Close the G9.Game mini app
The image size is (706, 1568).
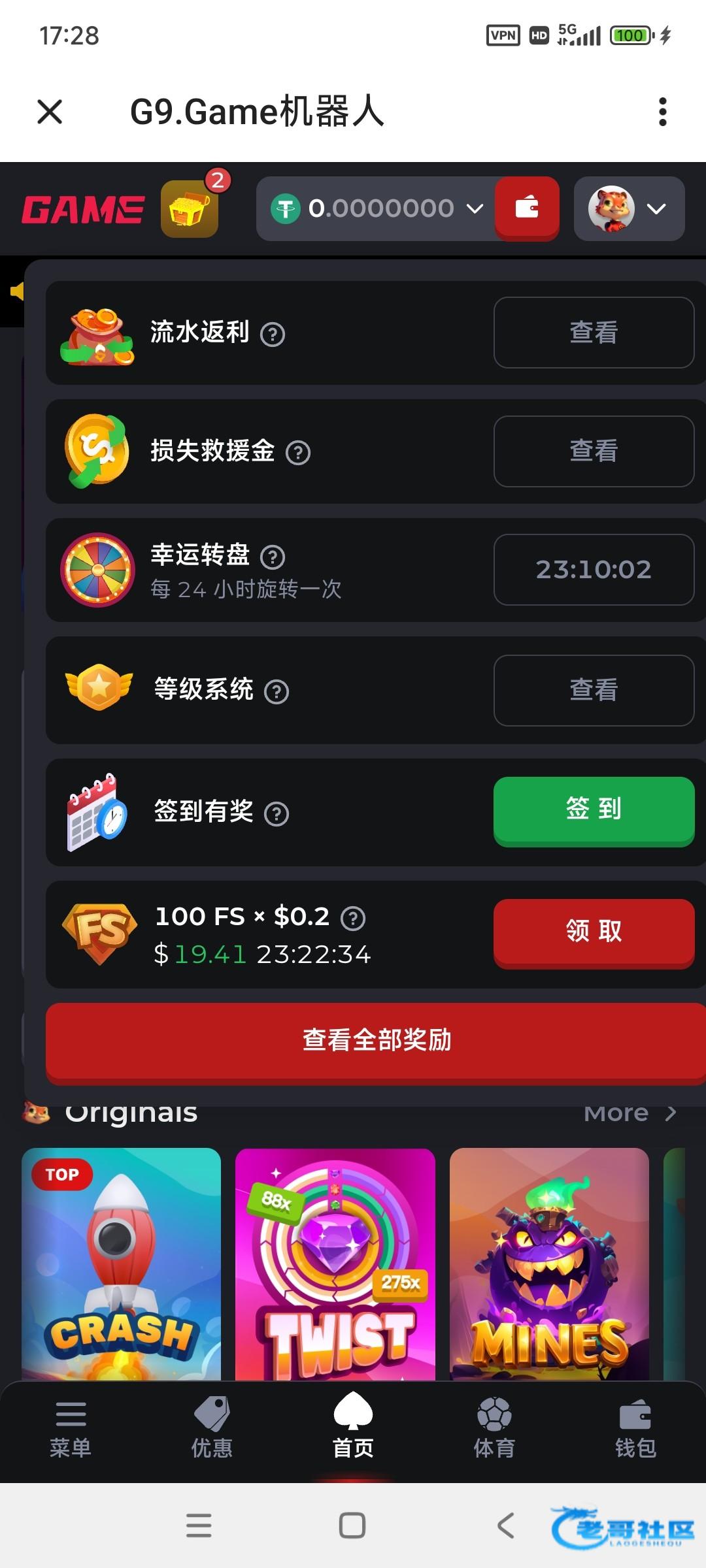pyautogui.click(x=50, y=112)
